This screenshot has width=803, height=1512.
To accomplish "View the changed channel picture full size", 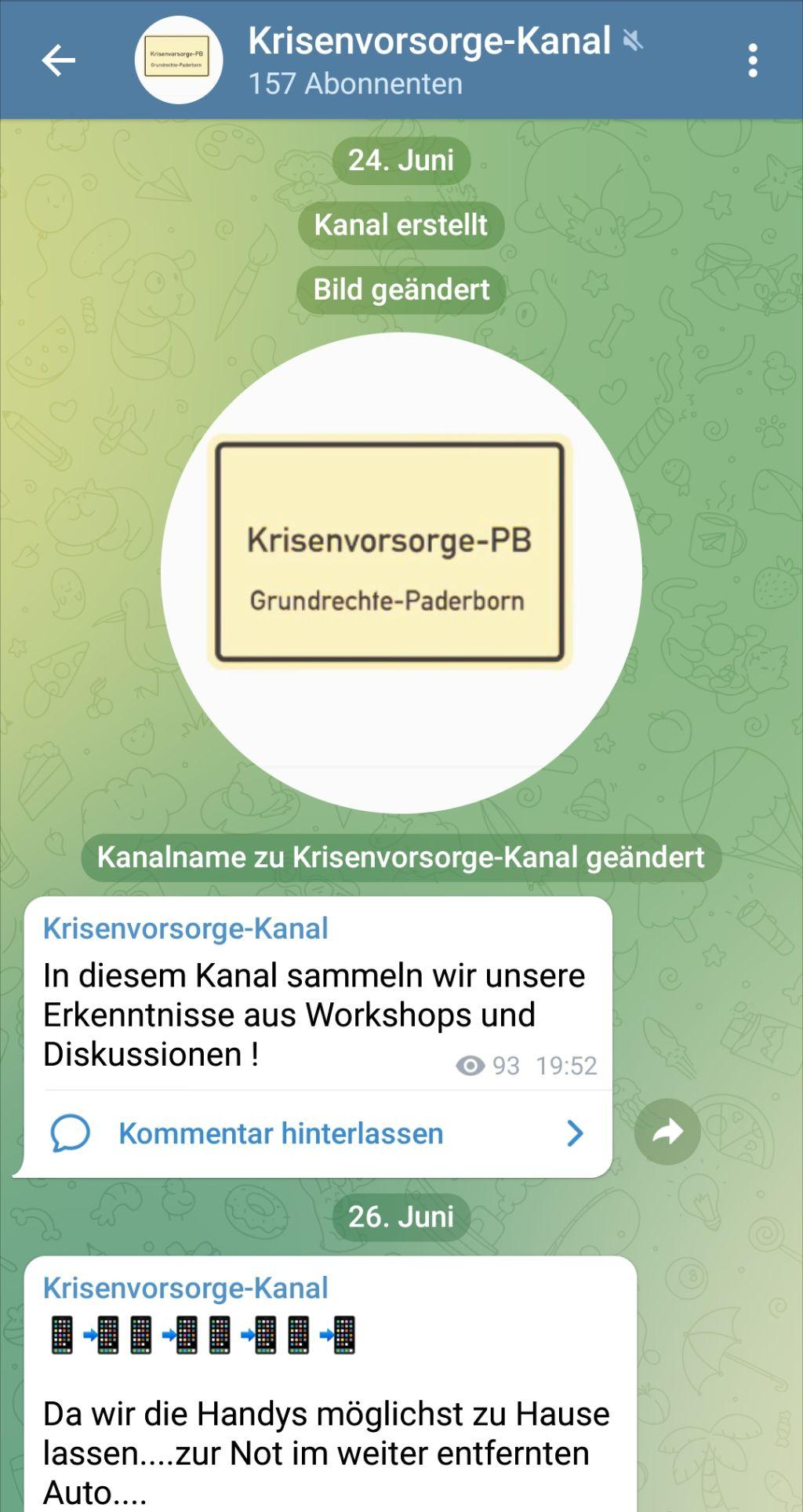I will (x=401, y=572).
